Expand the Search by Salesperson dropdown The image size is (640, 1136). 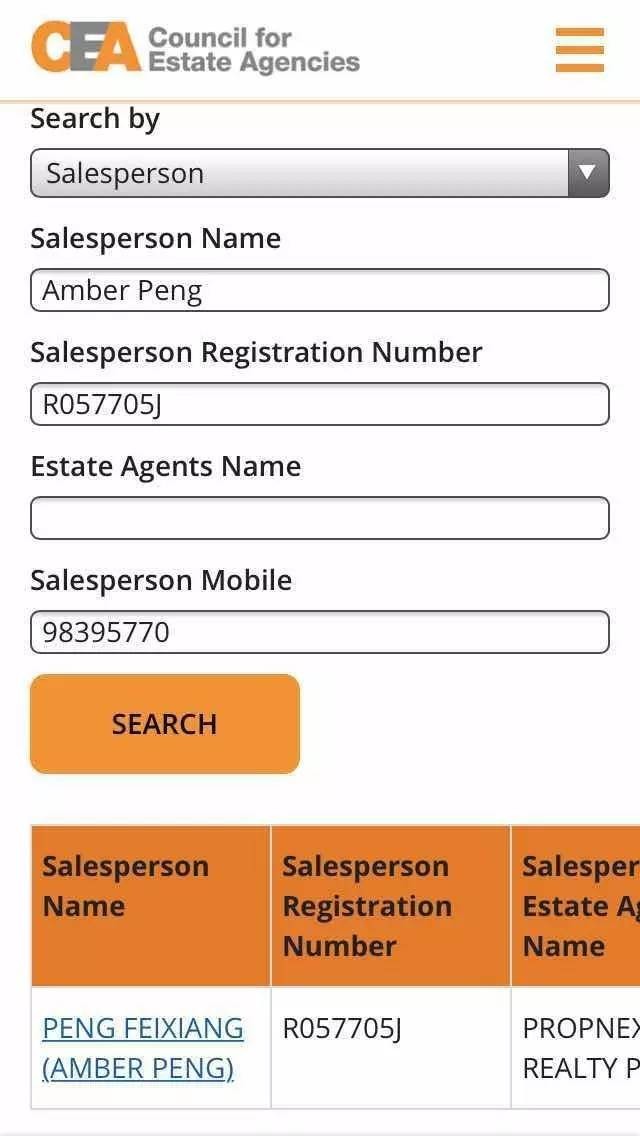320,173
